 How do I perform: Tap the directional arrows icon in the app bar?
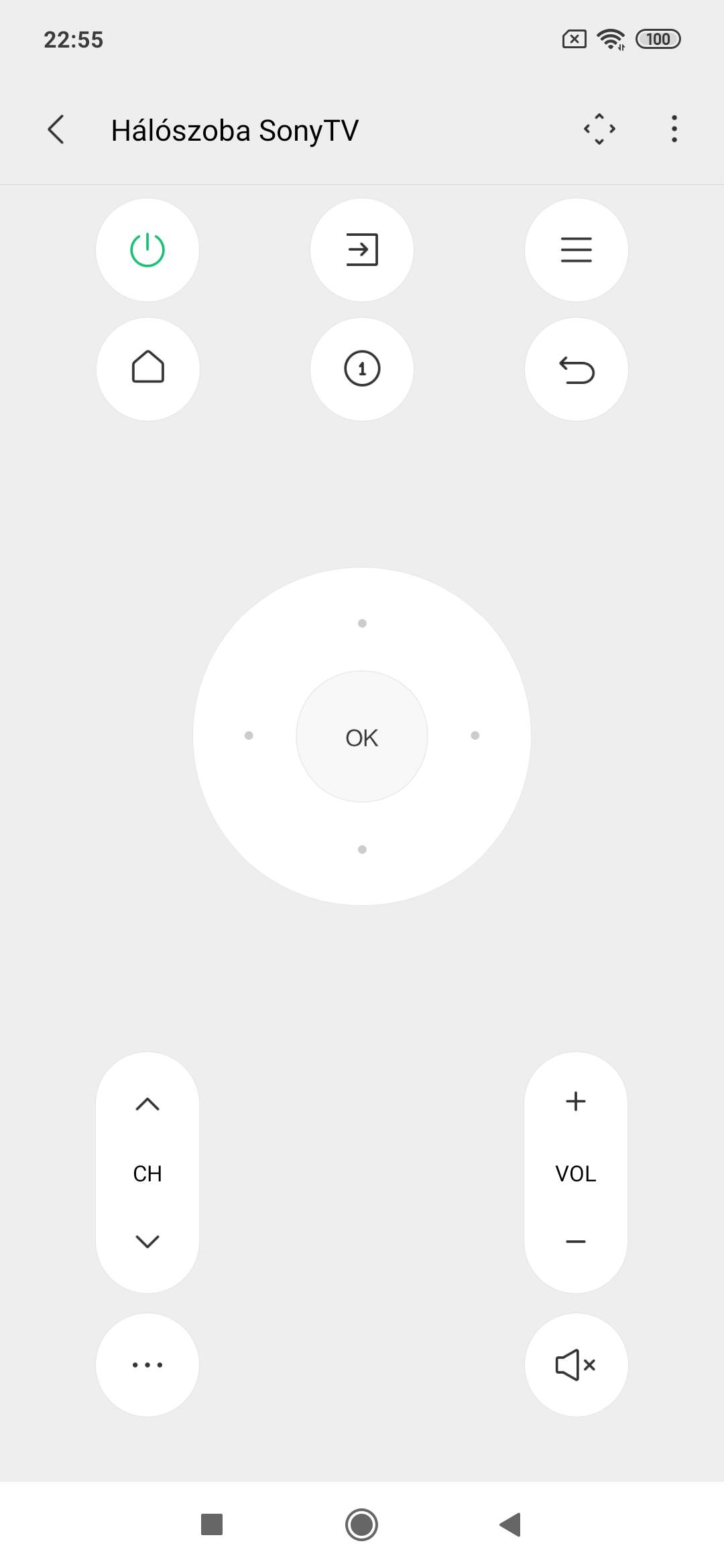tap(599, 129)
